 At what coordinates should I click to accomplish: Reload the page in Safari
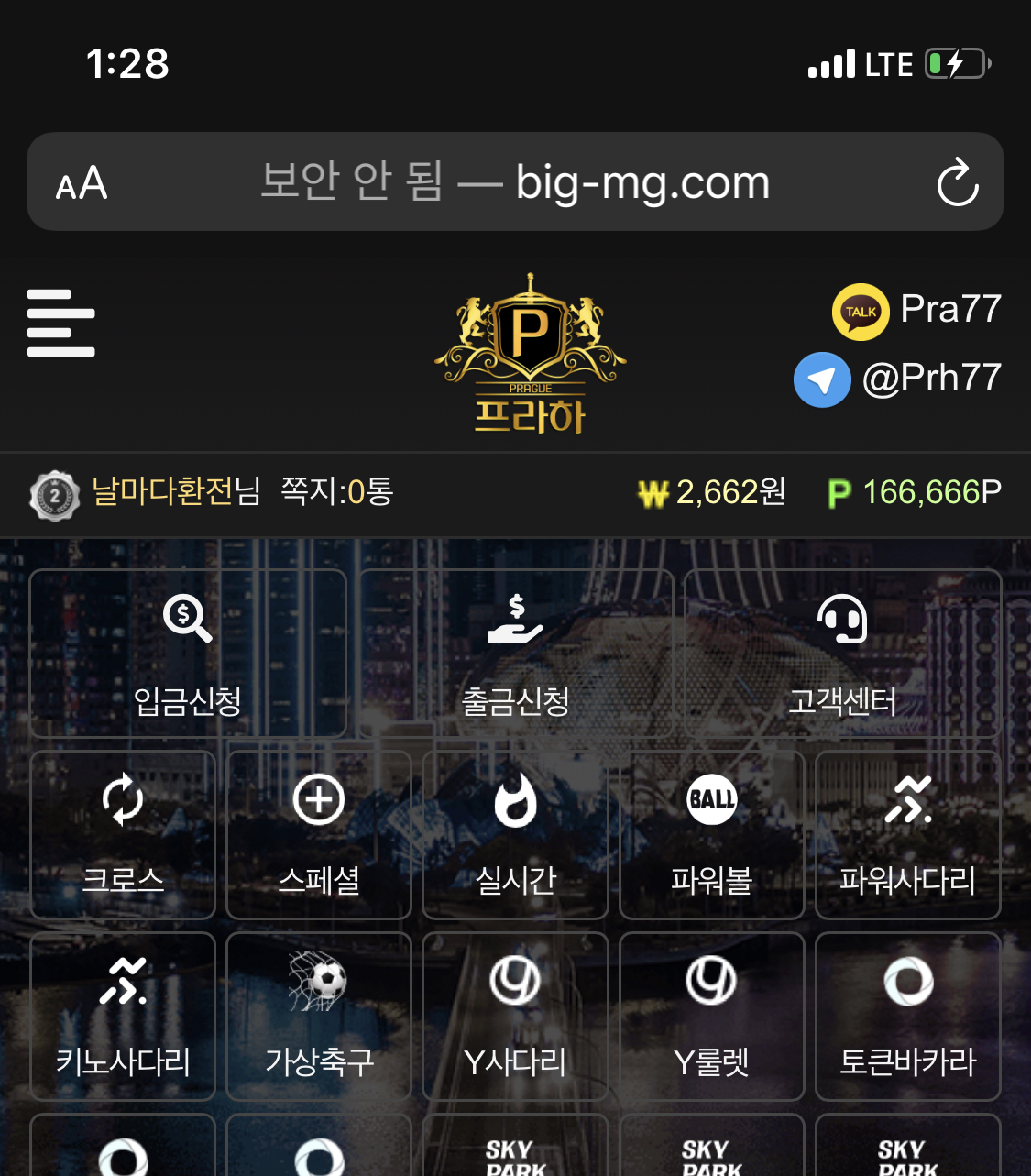pyautogui.click(x=957, y=182)
